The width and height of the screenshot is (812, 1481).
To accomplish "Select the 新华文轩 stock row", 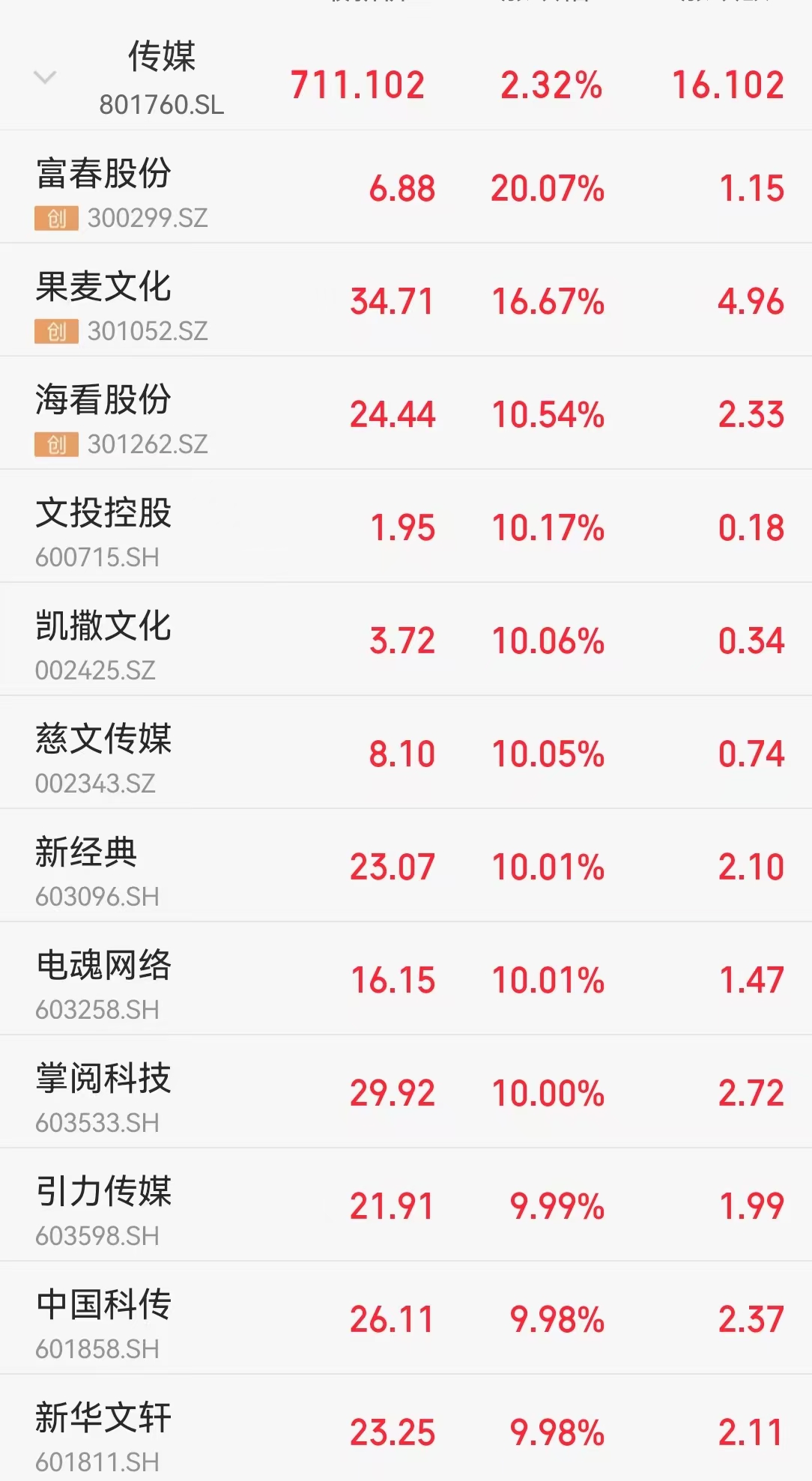I will pos(406,1428).
